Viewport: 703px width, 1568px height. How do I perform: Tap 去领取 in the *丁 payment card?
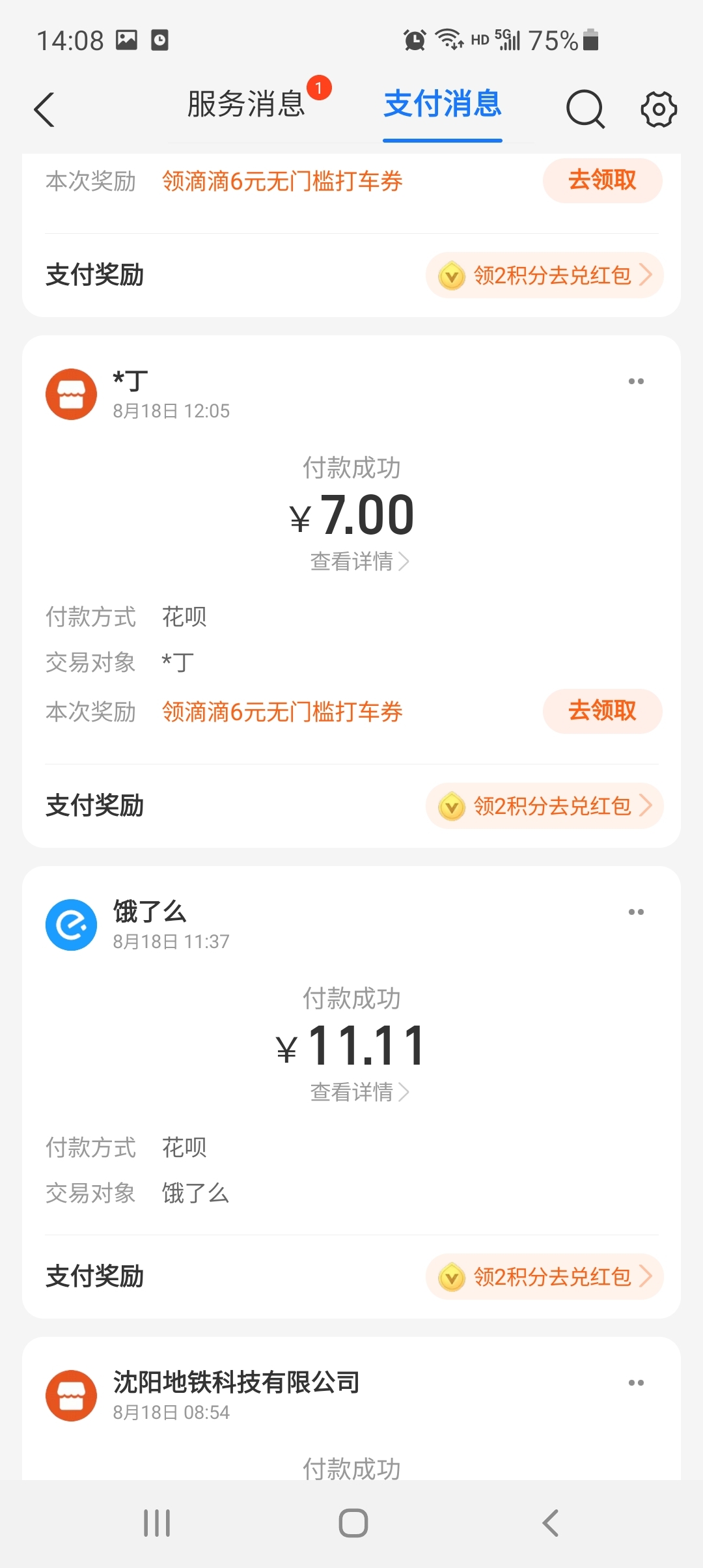[x=602, y=711]
